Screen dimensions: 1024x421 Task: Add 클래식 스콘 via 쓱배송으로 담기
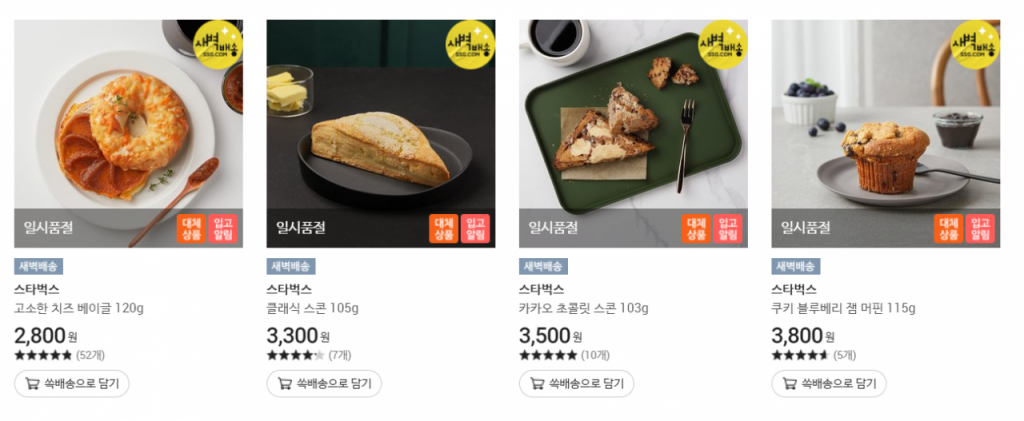coord(324,384)
